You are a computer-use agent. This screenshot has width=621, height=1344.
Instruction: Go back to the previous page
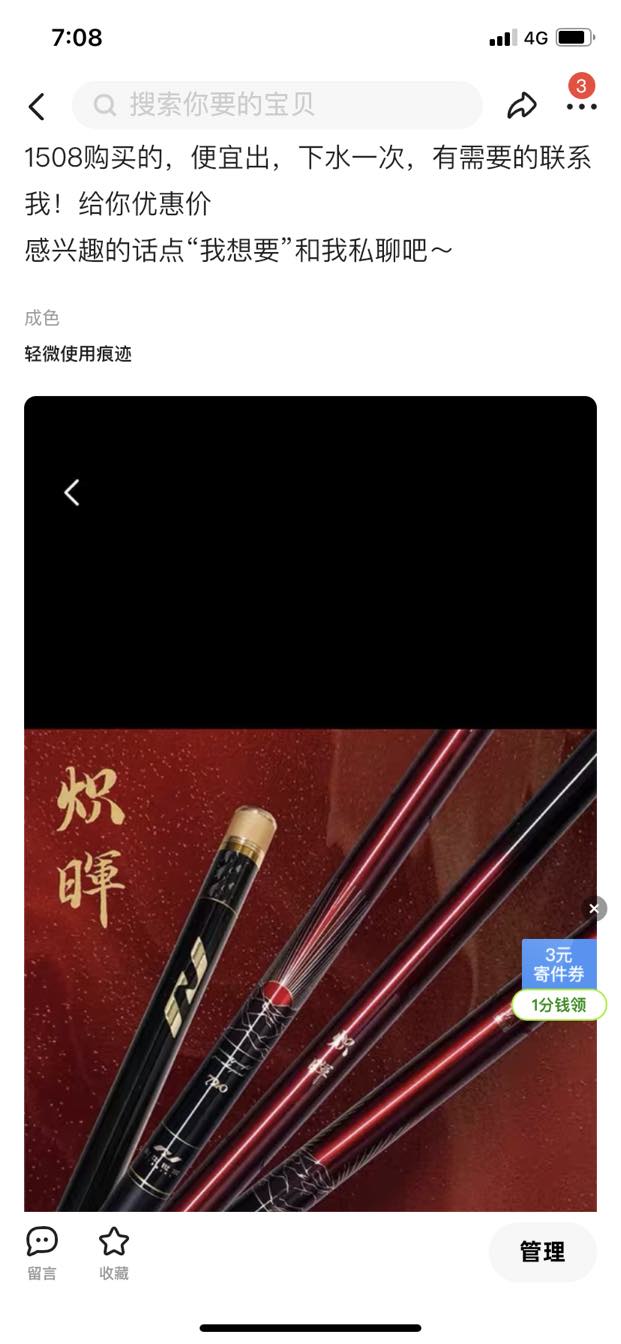point(37,106)
